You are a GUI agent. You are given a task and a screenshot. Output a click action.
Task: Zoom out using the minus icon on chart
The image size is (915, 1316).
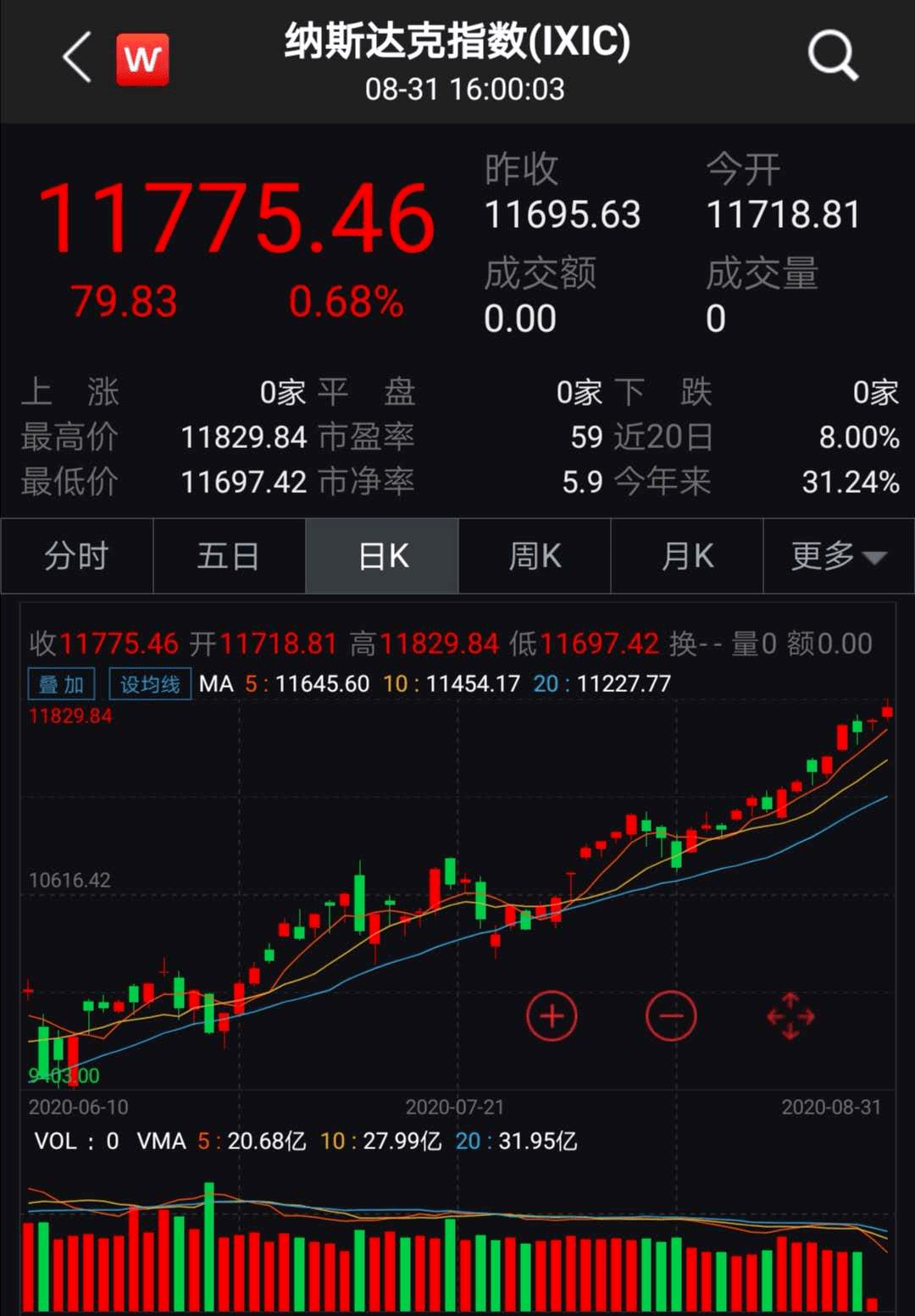[x=671, y=1015]
